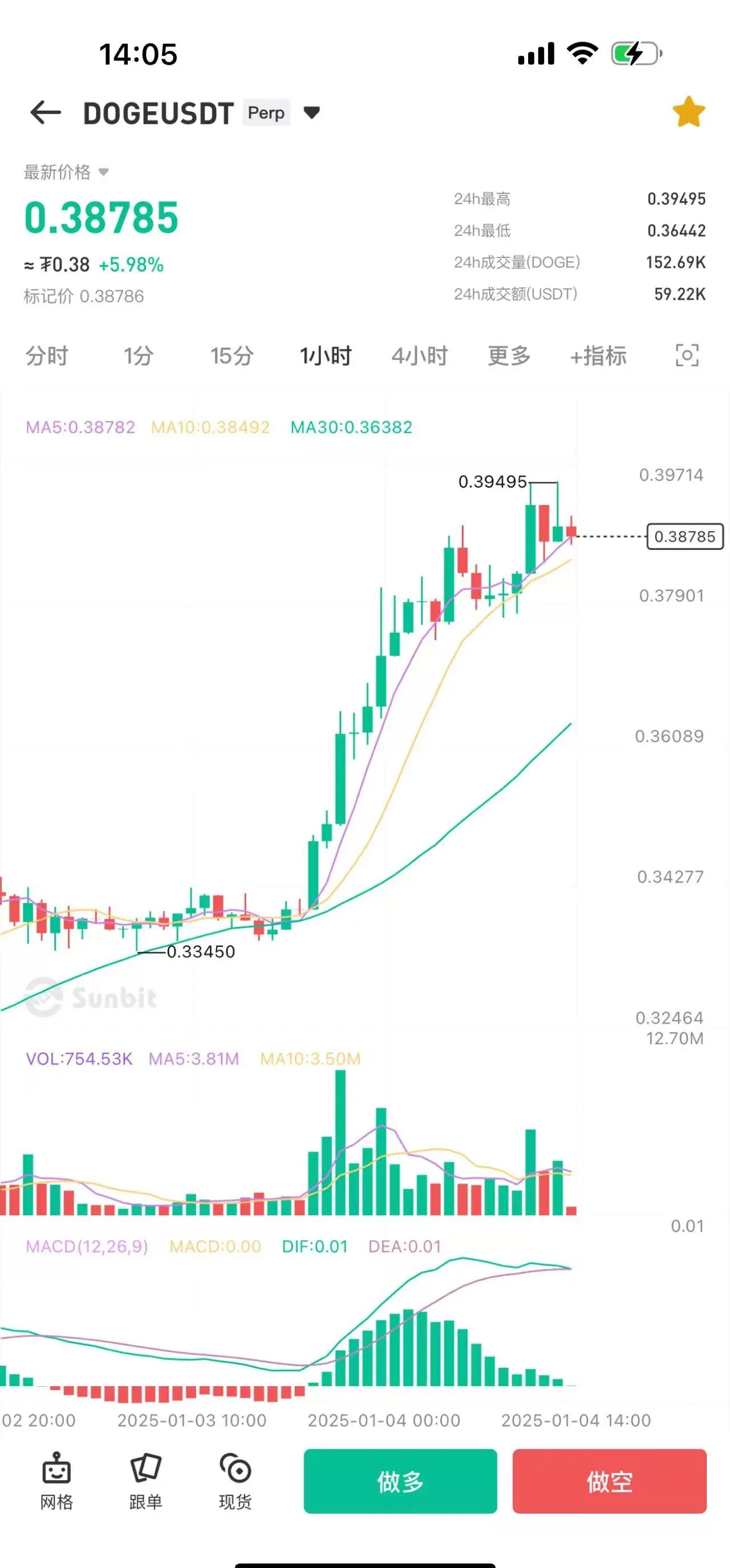Open the 网格 grid trading tool
The width and height of the screenshot is (730, 1568).
[x=56, y=1481]
